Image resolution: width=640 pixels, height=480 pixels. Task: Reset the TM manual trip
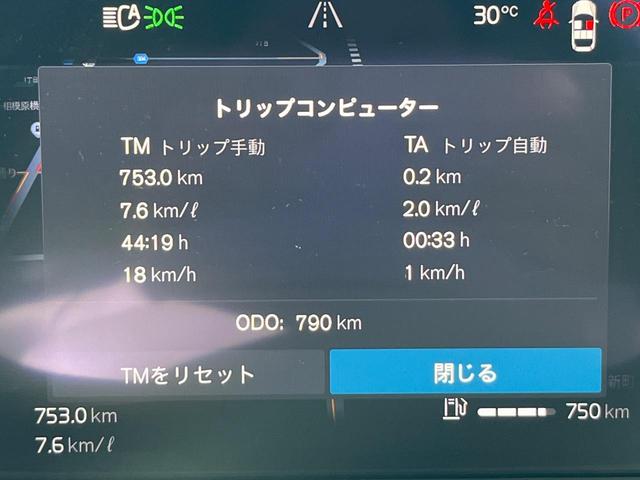[x=188, y=375]
